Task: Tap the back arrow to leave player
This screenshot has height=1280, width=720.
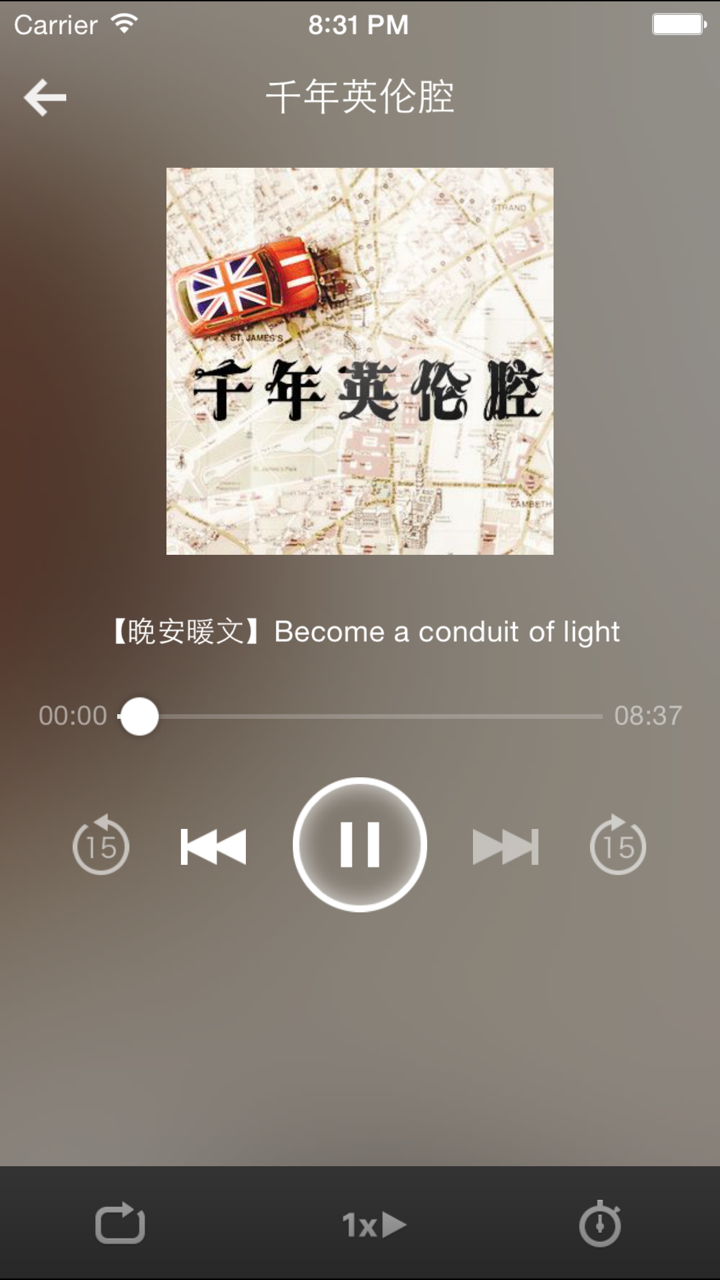Action: point(44,97)
